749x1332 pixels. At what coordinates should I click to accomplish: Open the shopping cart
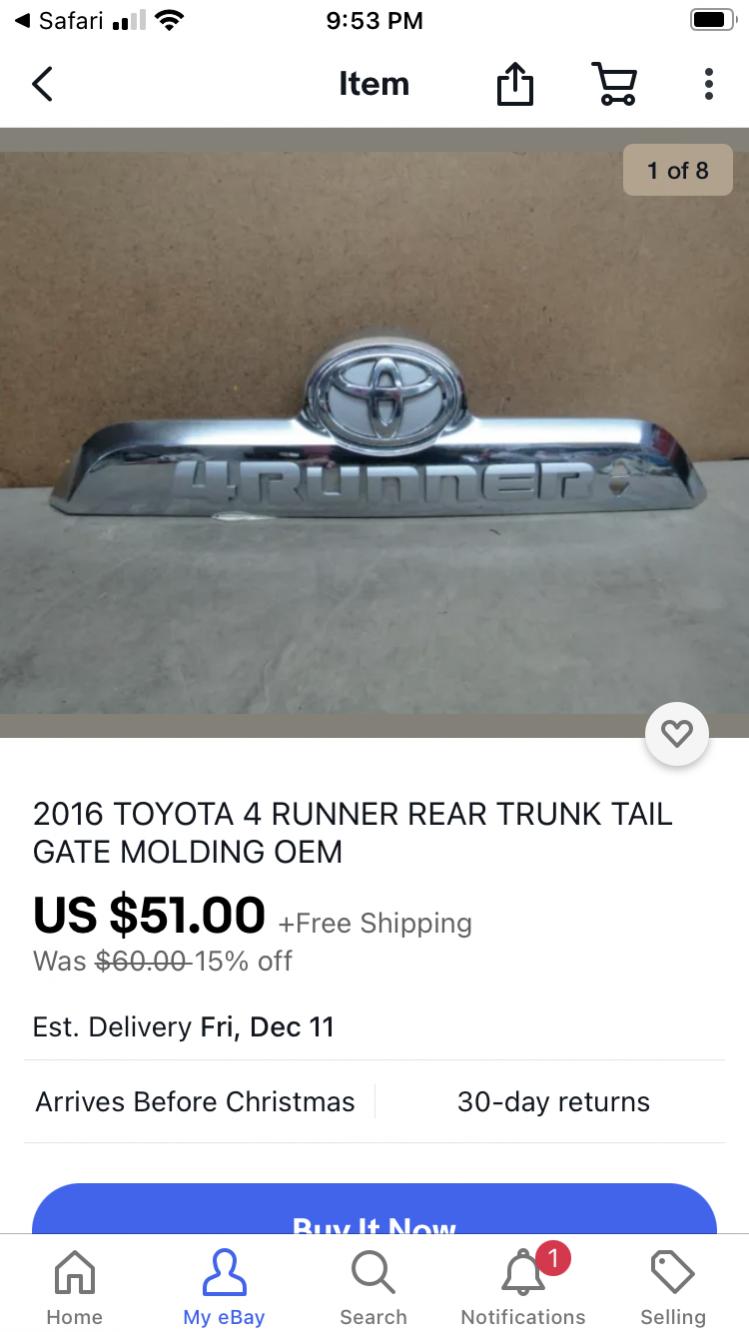click(x=614, y=84)
